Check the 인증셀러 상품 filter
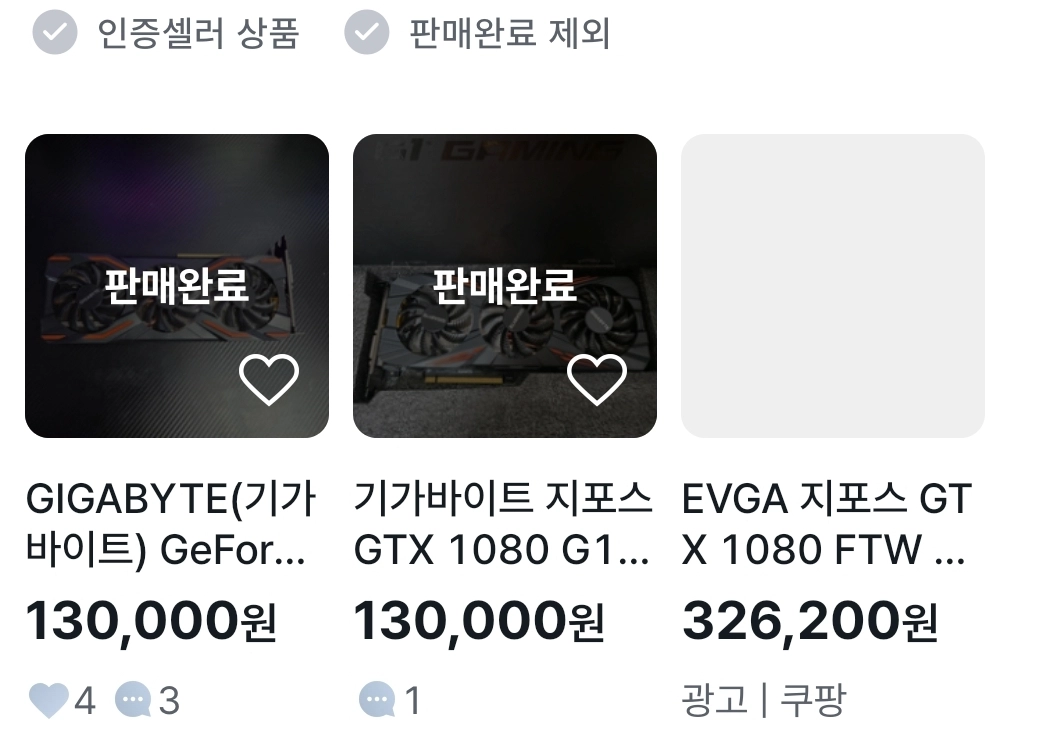 tap(55, 33)
